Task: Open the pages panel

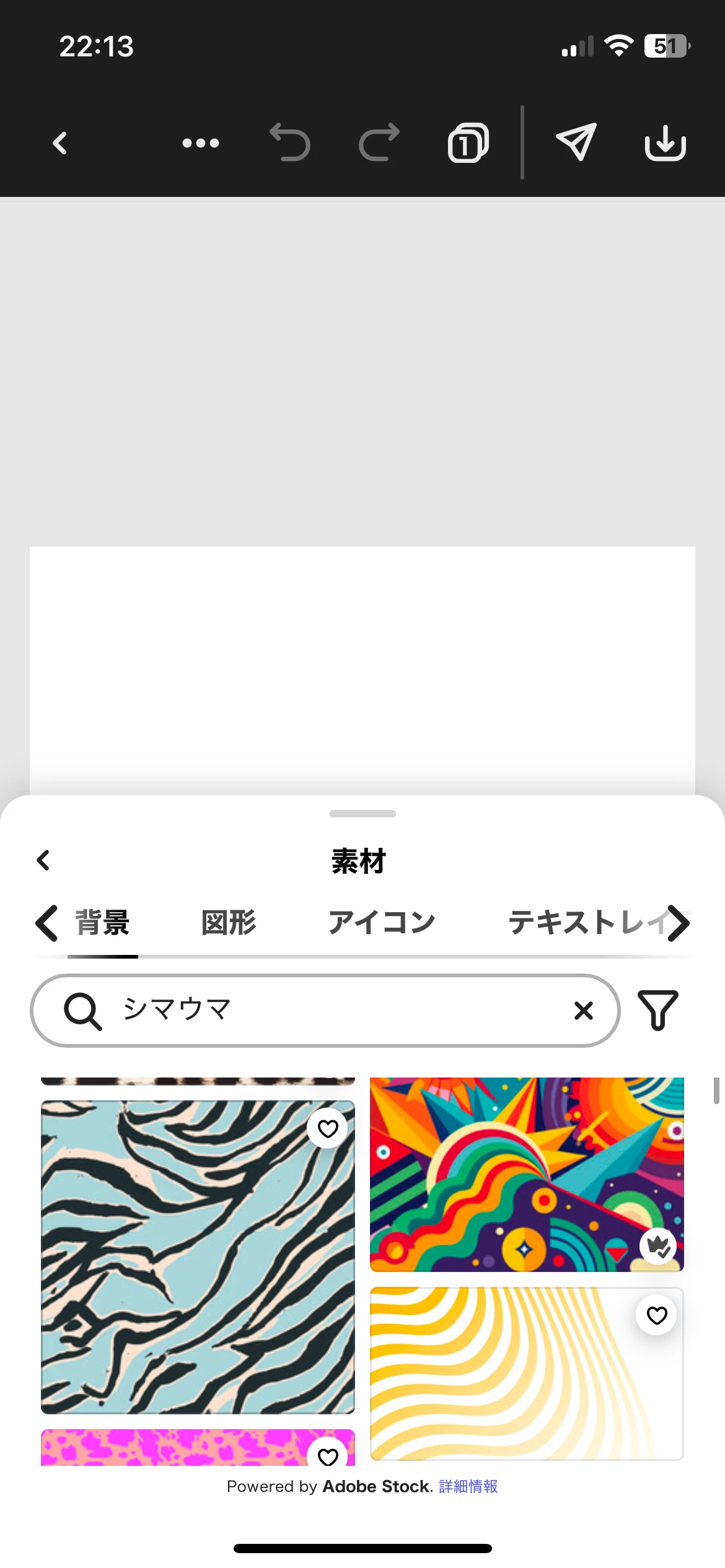Action: (x=468, y=143)
